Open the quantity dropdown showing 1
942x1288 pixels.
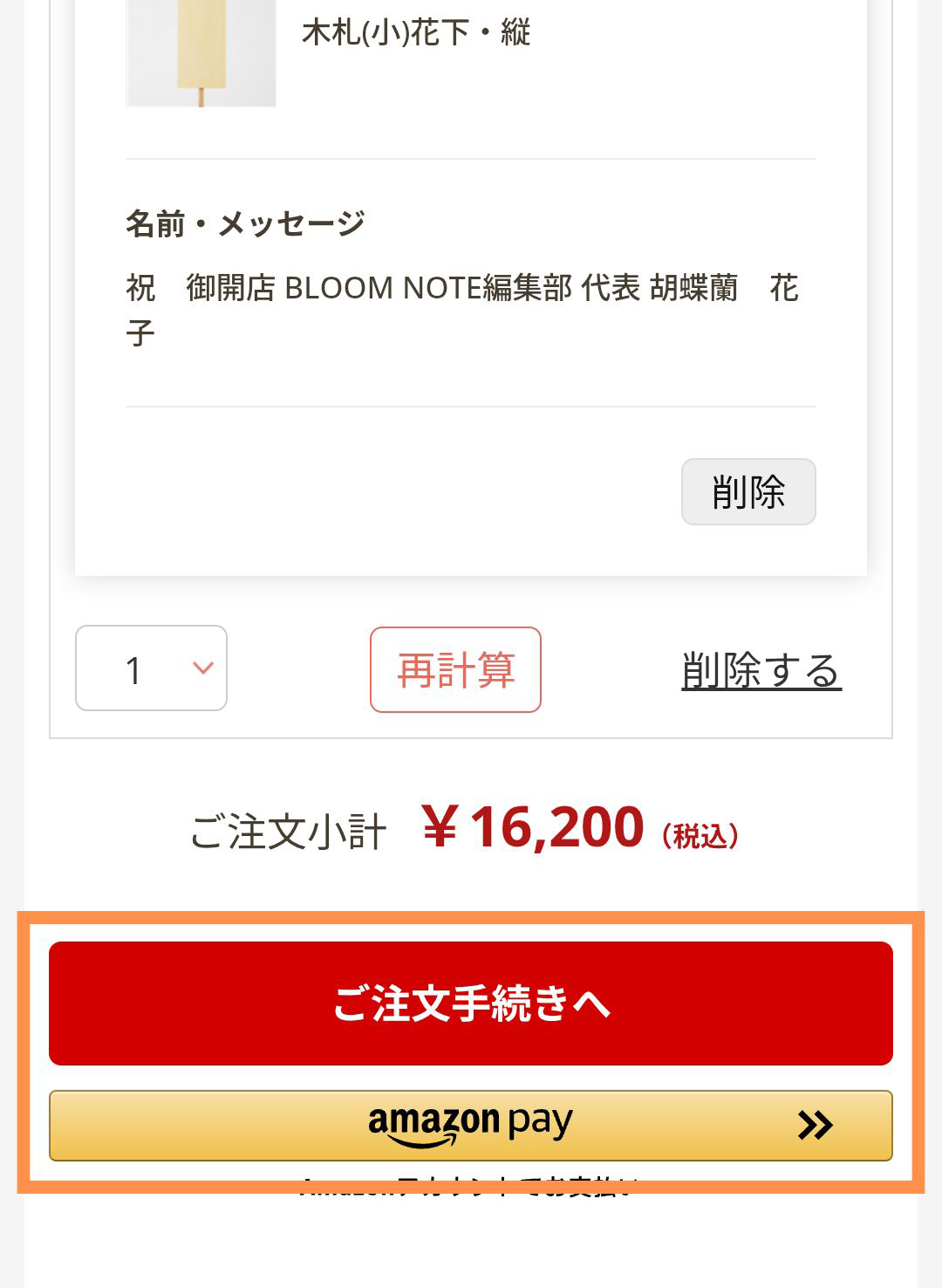[x=151, y=668]
